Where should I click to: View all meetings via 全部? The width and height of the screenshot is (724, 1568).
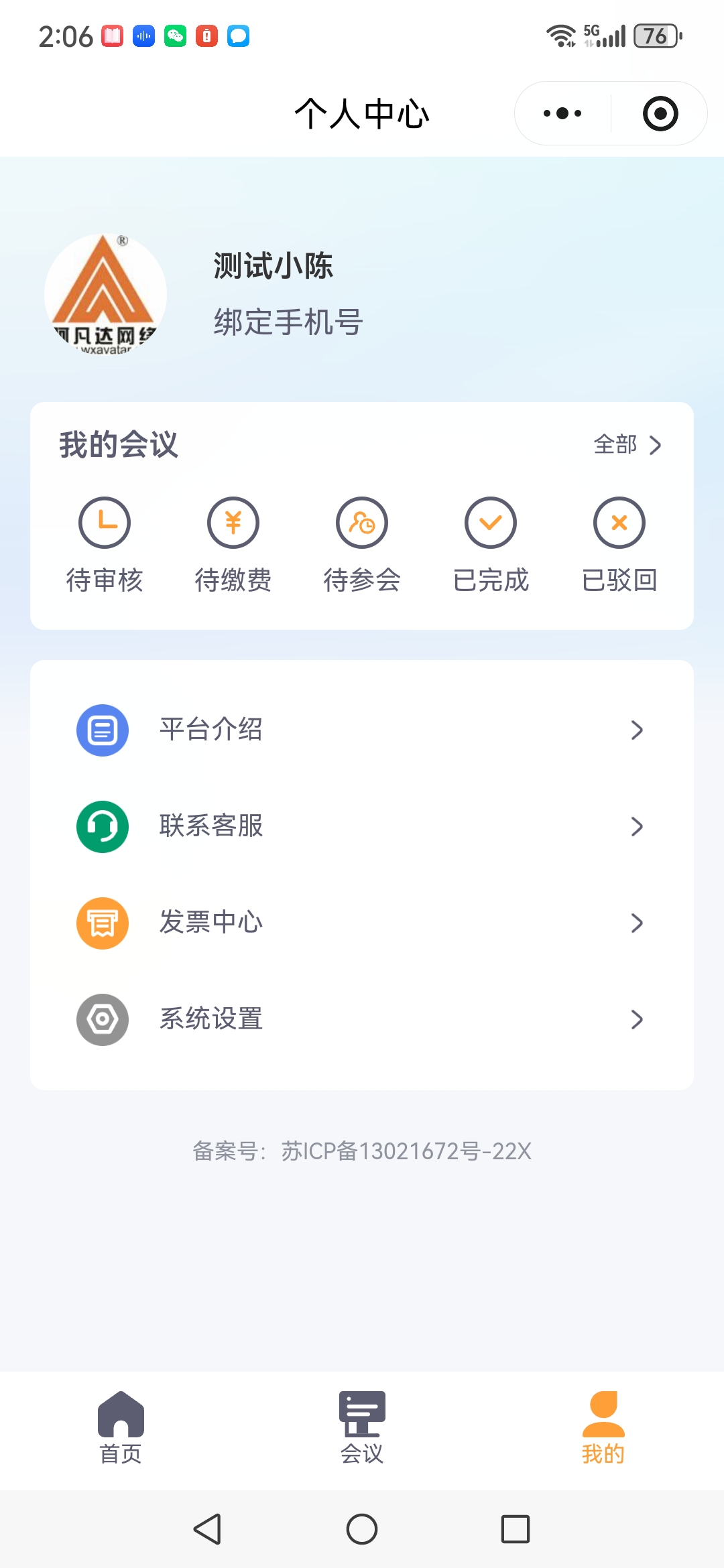click(x=627, y=445)
